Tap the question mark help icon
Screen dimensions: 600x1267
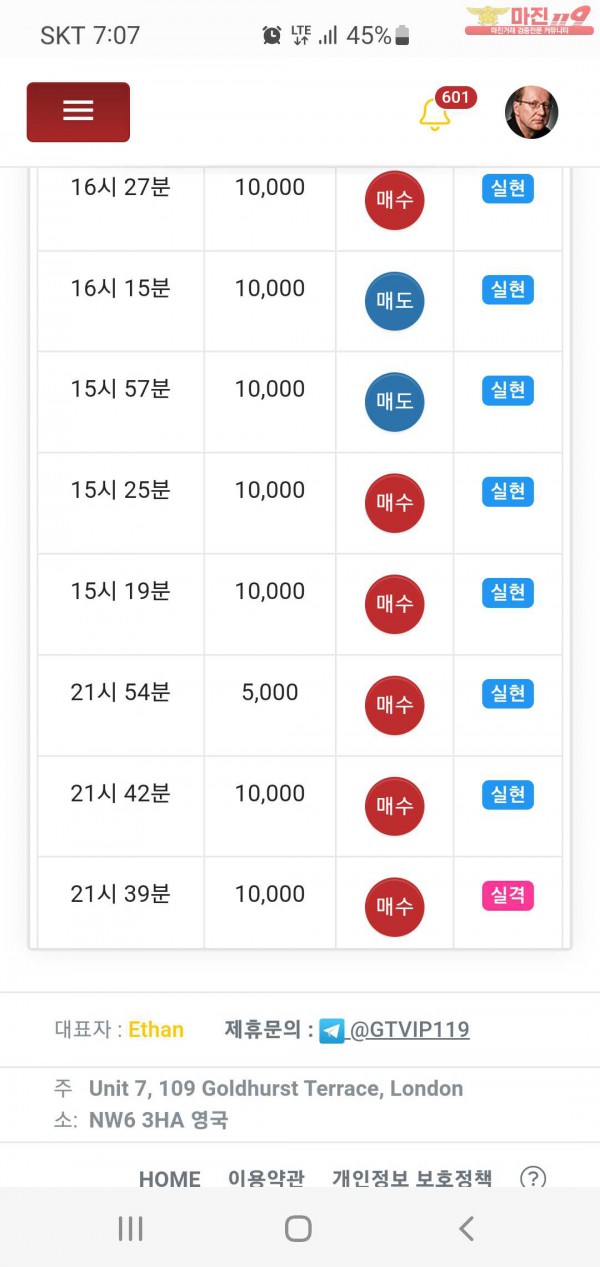pos(533,1178)
